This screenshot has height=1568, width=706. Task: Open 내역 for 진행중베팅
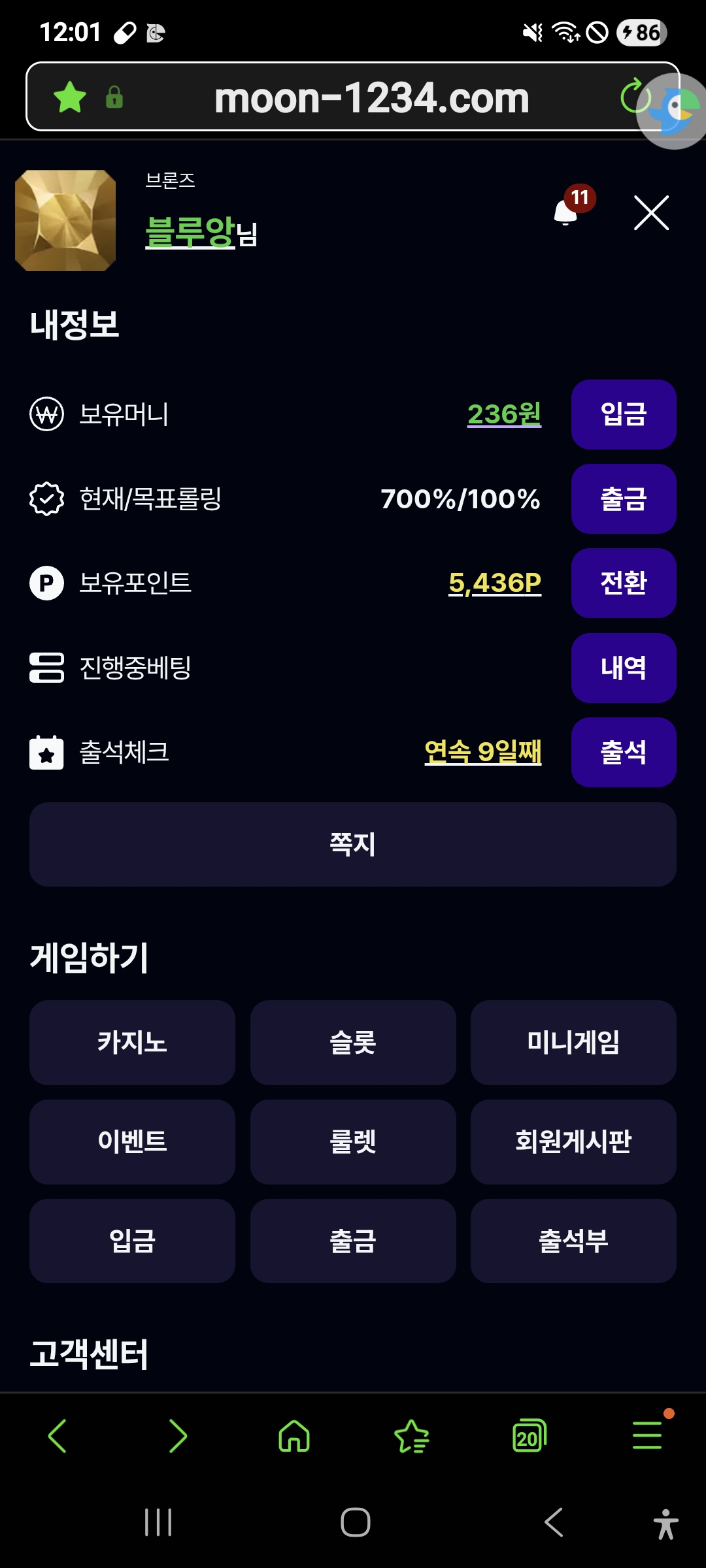(623, 667)
